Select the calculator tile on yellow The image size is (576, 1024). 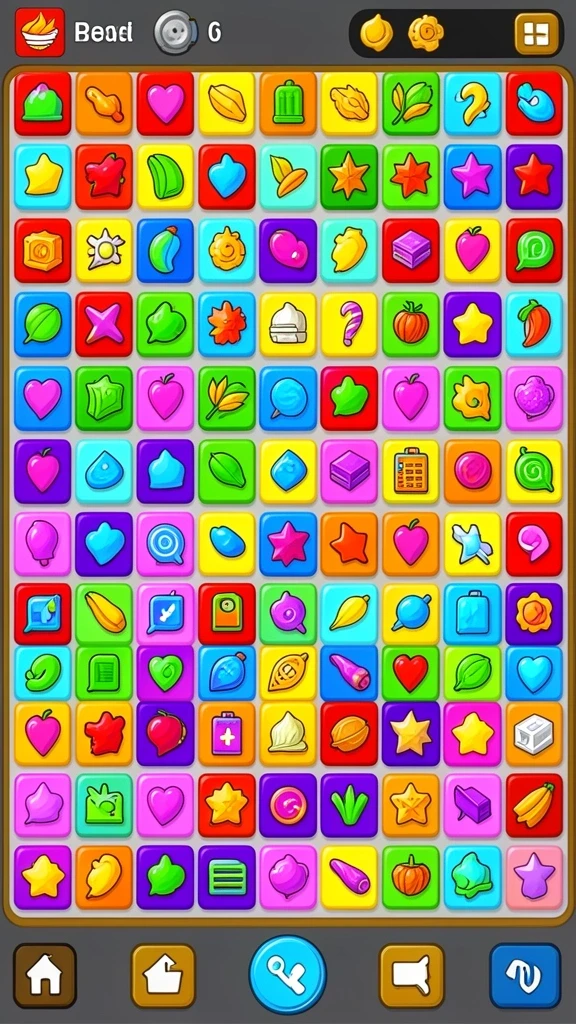click(x=411, y=471)
